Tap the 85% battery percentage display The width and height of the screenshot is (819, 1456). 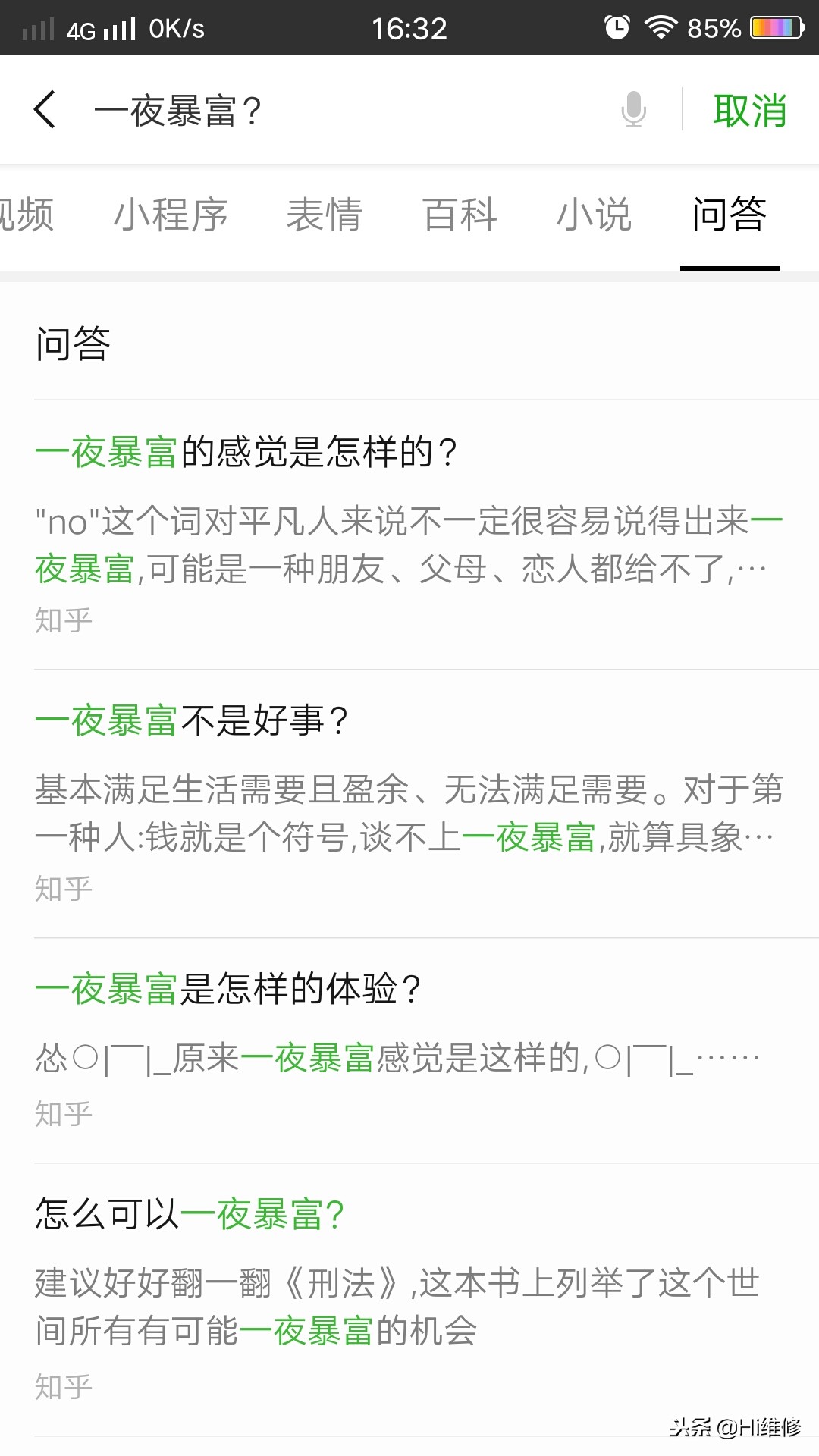coord(713,27)
